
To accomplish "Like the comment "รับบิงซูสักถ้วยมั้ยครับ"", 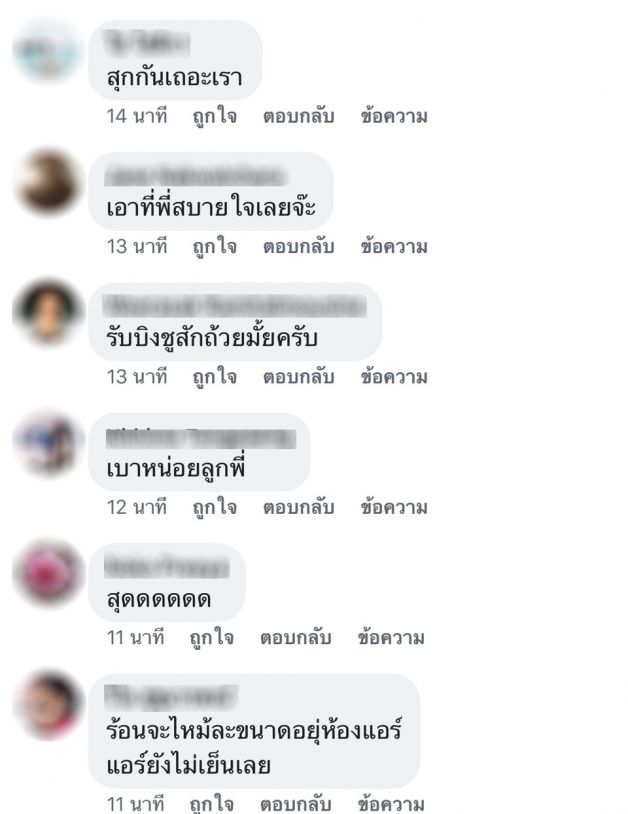I will pyautogui.click(x=214, y=377).
